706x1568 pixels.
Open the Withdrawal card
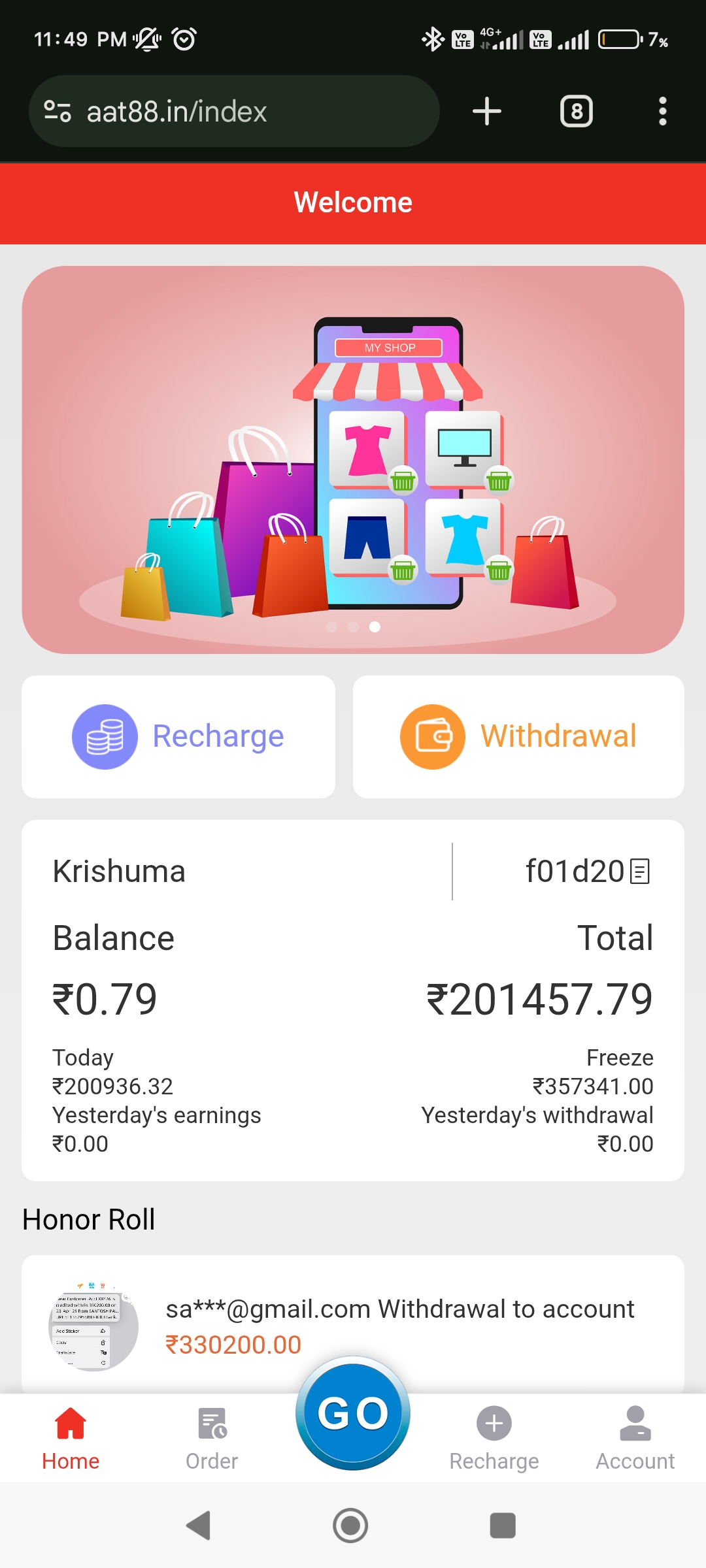click(x=518, y=736)
